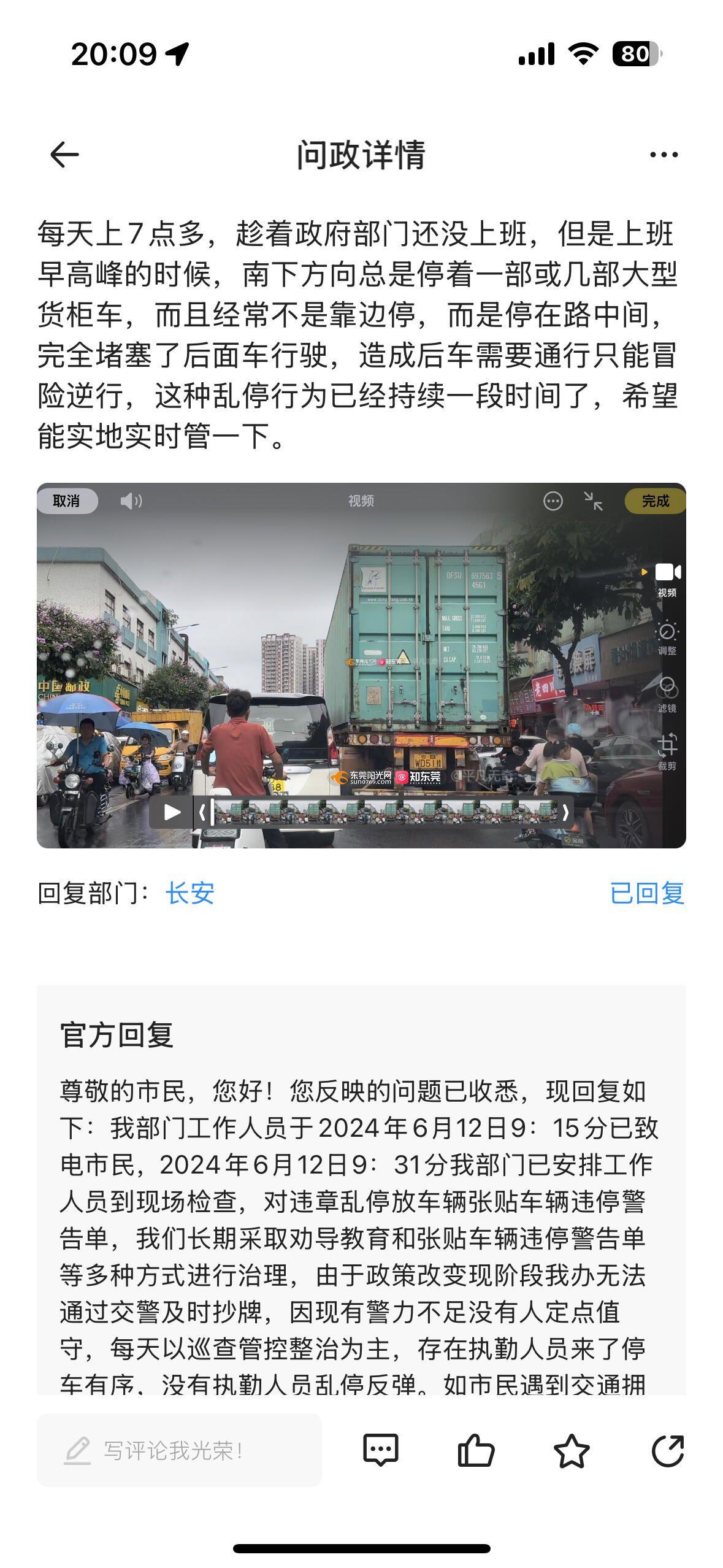Viewport: 723px width, 1568px height.
Task: Open the three-dot overflow menu
Action: click(x=664, y=155)
